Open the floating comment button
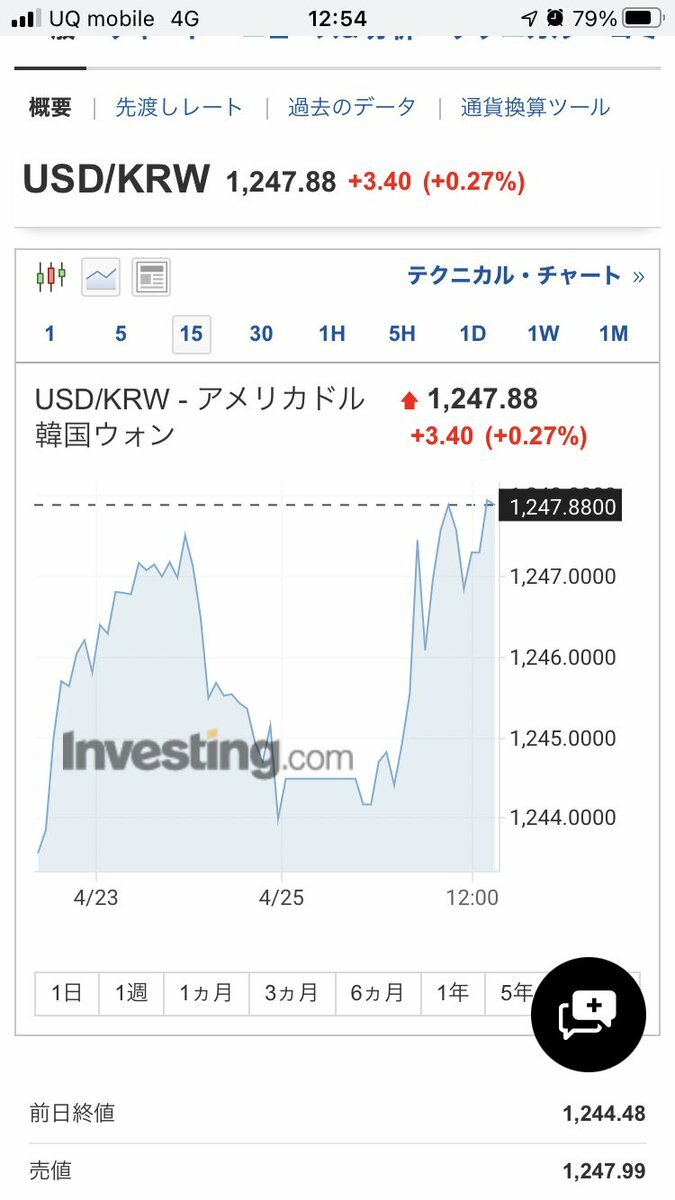Screen dimensions: 675x1200 click(588, 1015)
